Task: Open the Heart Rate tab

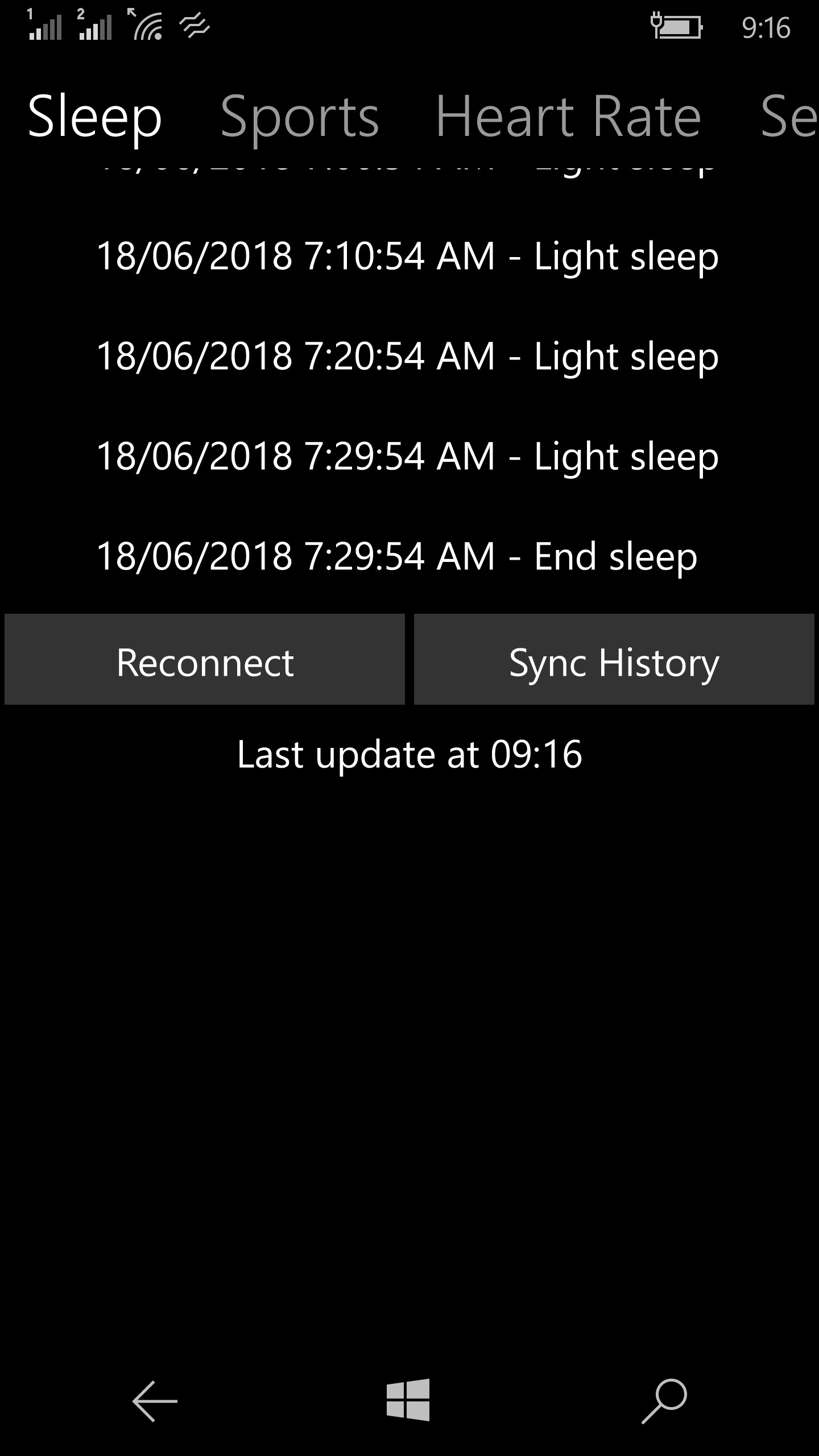Action: pyautogui.click(x=568, y=117)
